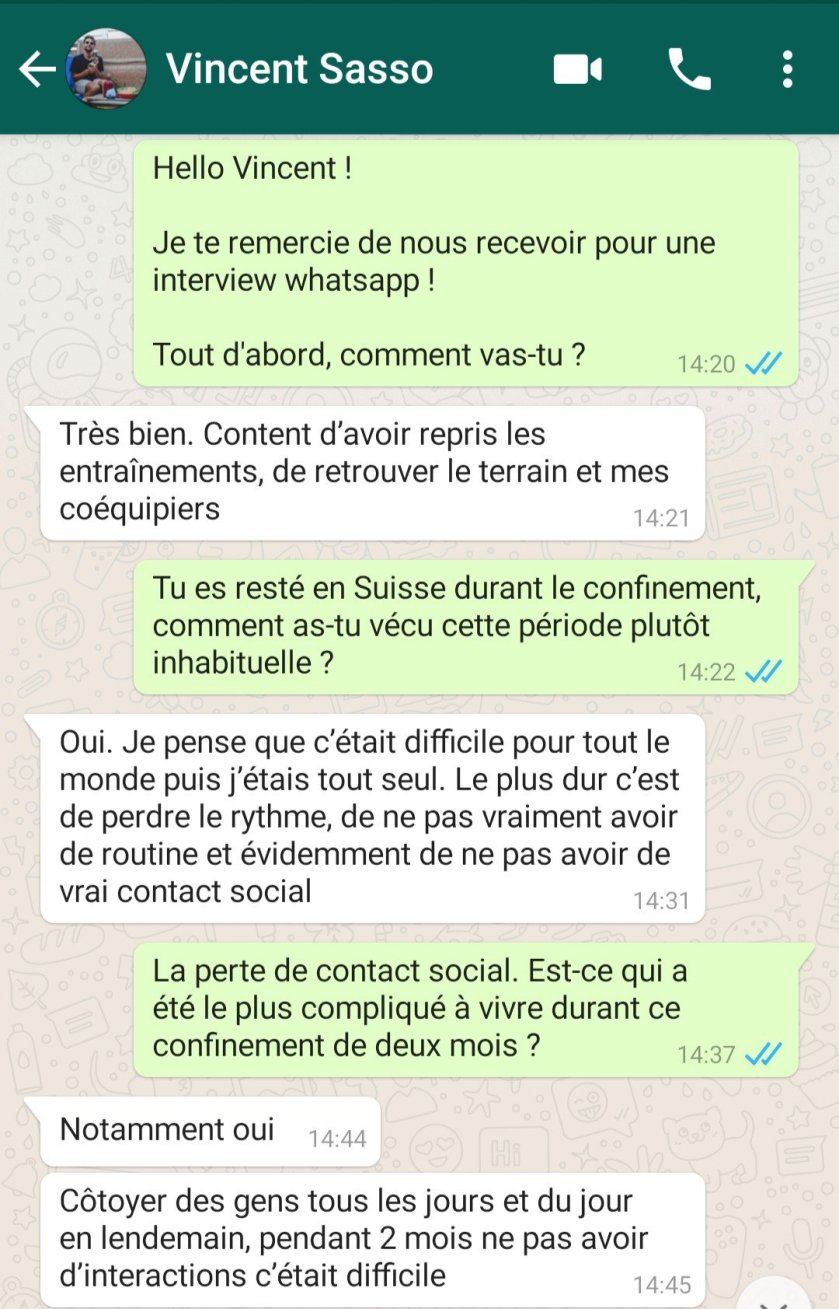Start a video call with Vincent Sasso
839x1309 pixels.
click(578, 69)
